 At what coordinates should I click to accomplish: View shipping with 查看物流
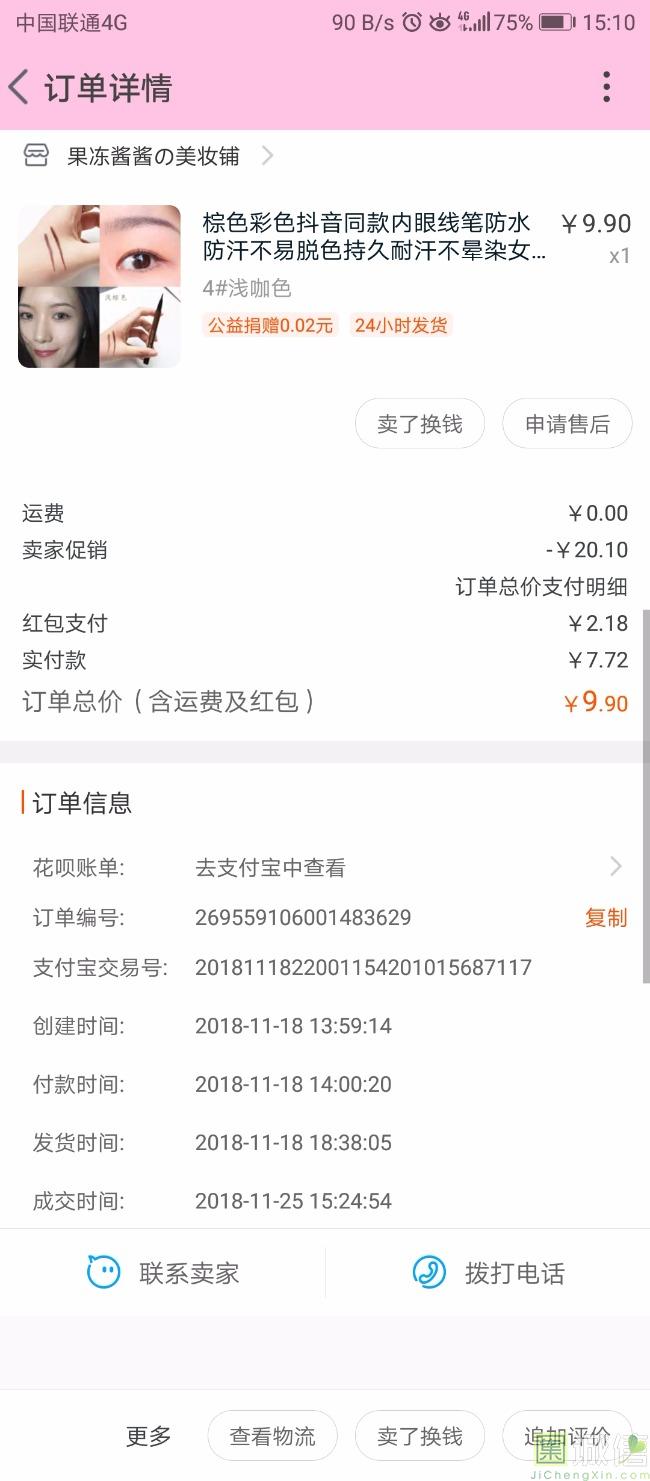tap(272, 1436)
